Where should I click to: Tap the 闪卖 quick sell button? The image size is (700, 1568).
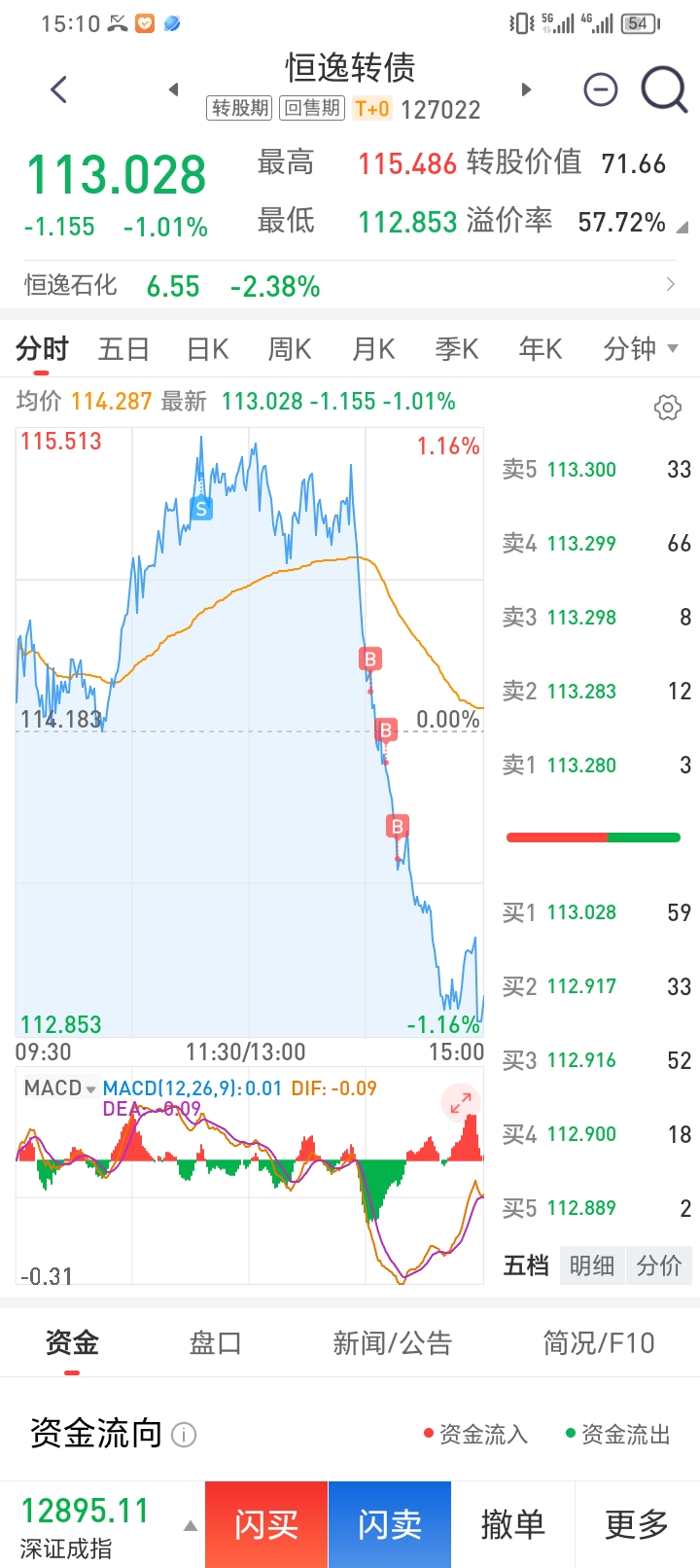point(389,1524)
